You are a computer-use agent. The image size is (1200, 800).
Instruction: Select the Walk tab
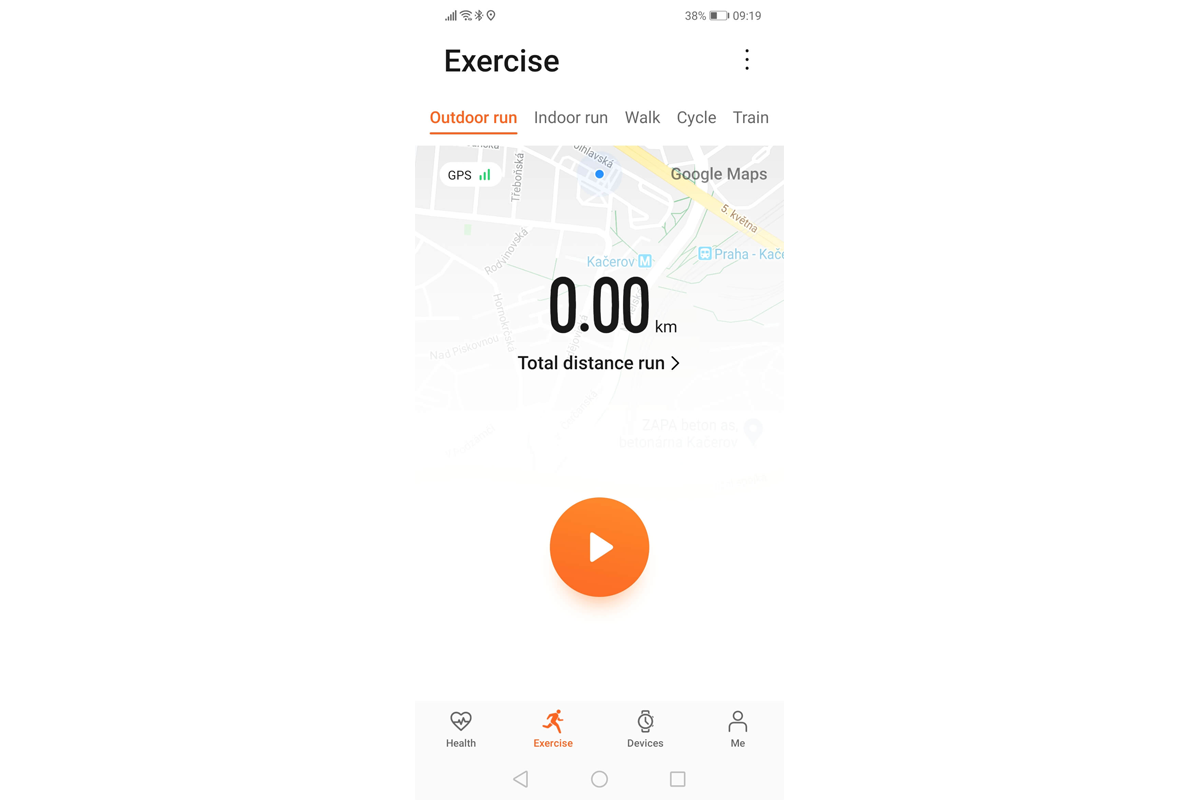(642, 118)
